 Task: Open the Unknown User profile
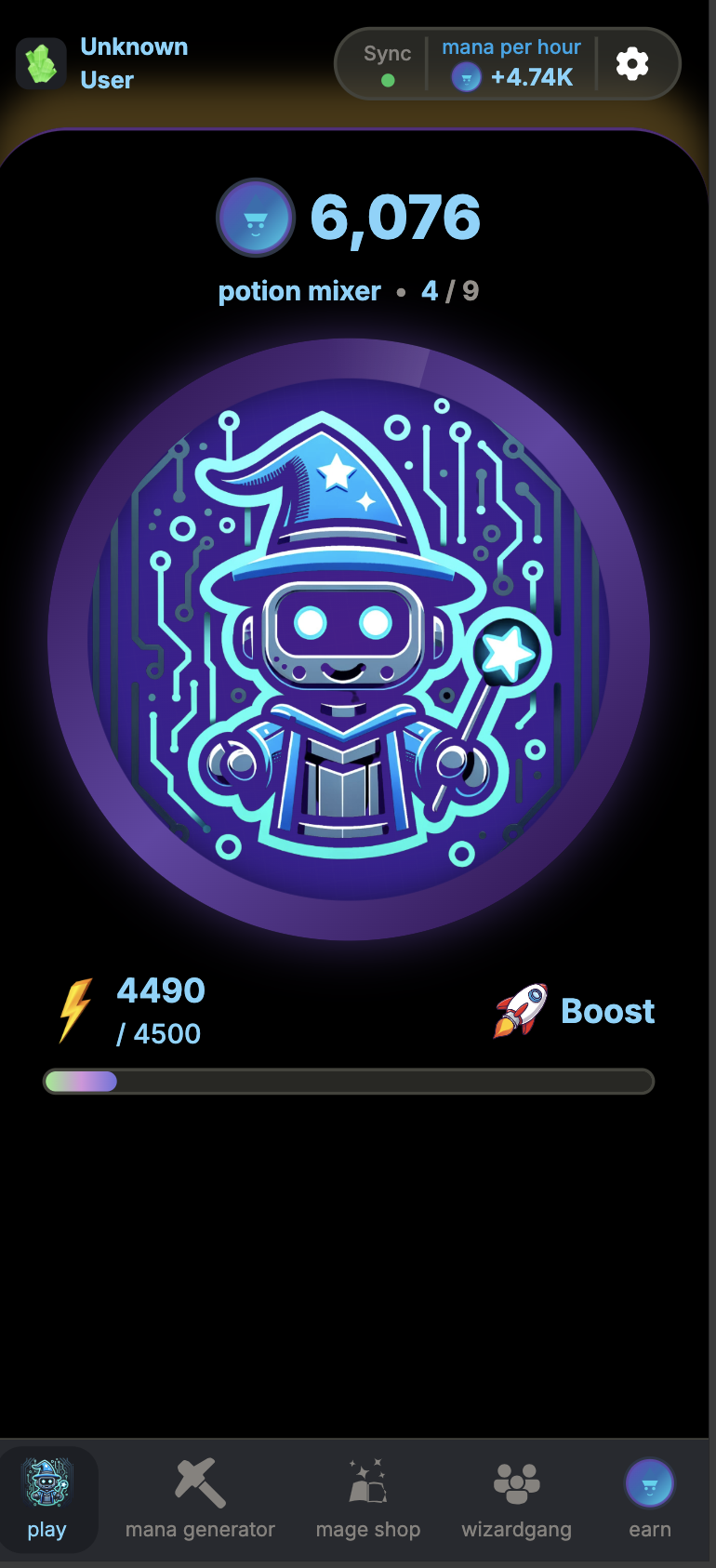coord(102,63)
